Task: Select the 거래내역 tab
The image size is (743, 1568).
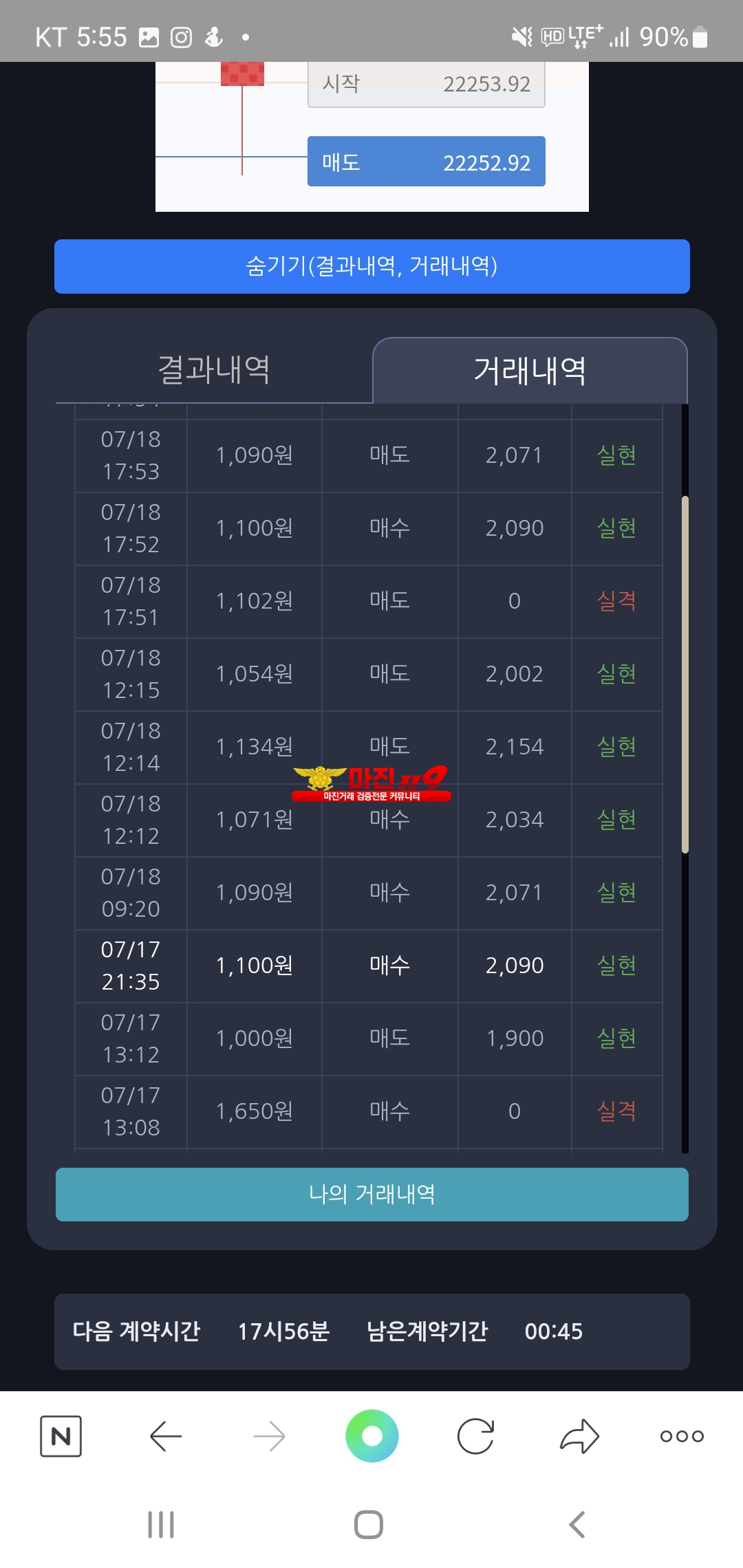Action: pyautogui.click(x=530, y=371)
